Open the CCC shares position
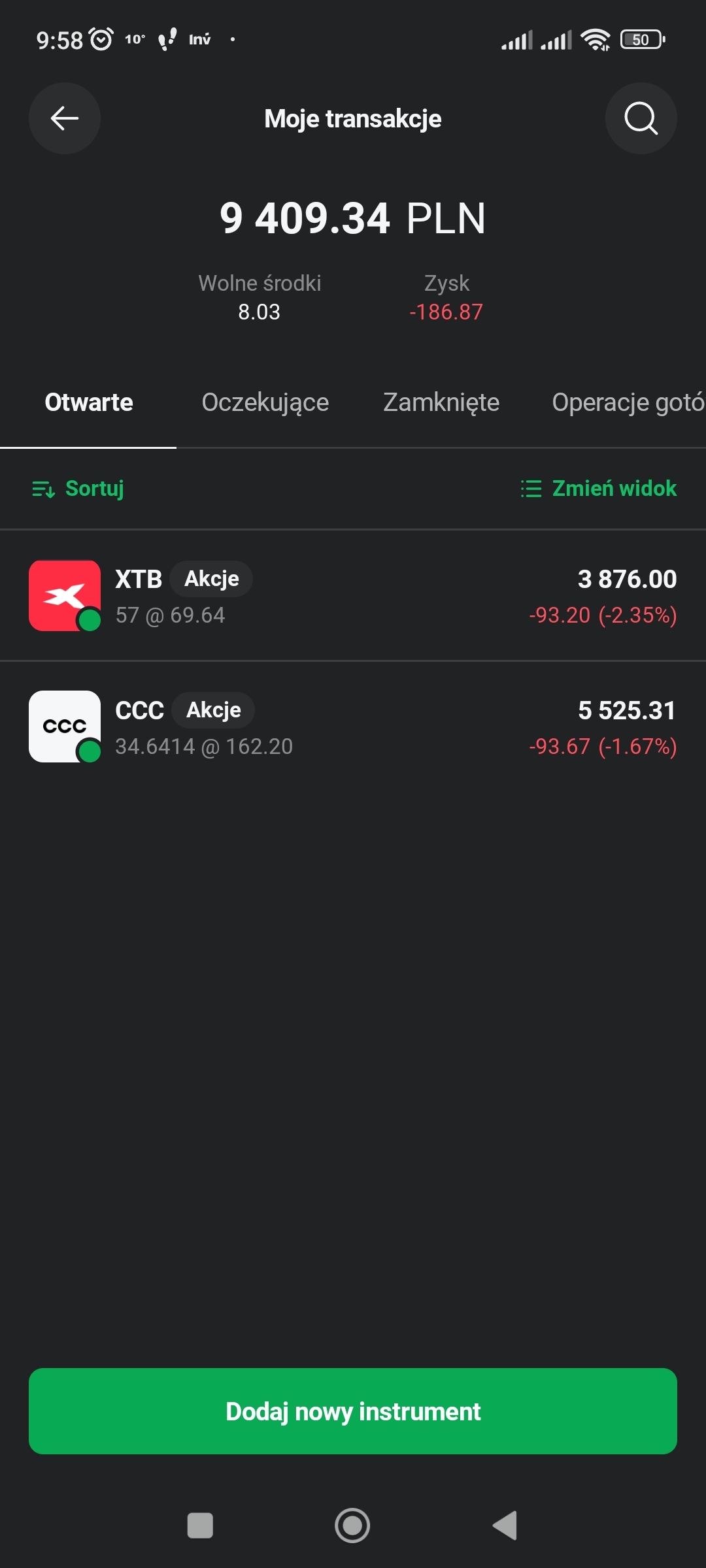Viewport: 706px width, 1568px height. [353, 727]
